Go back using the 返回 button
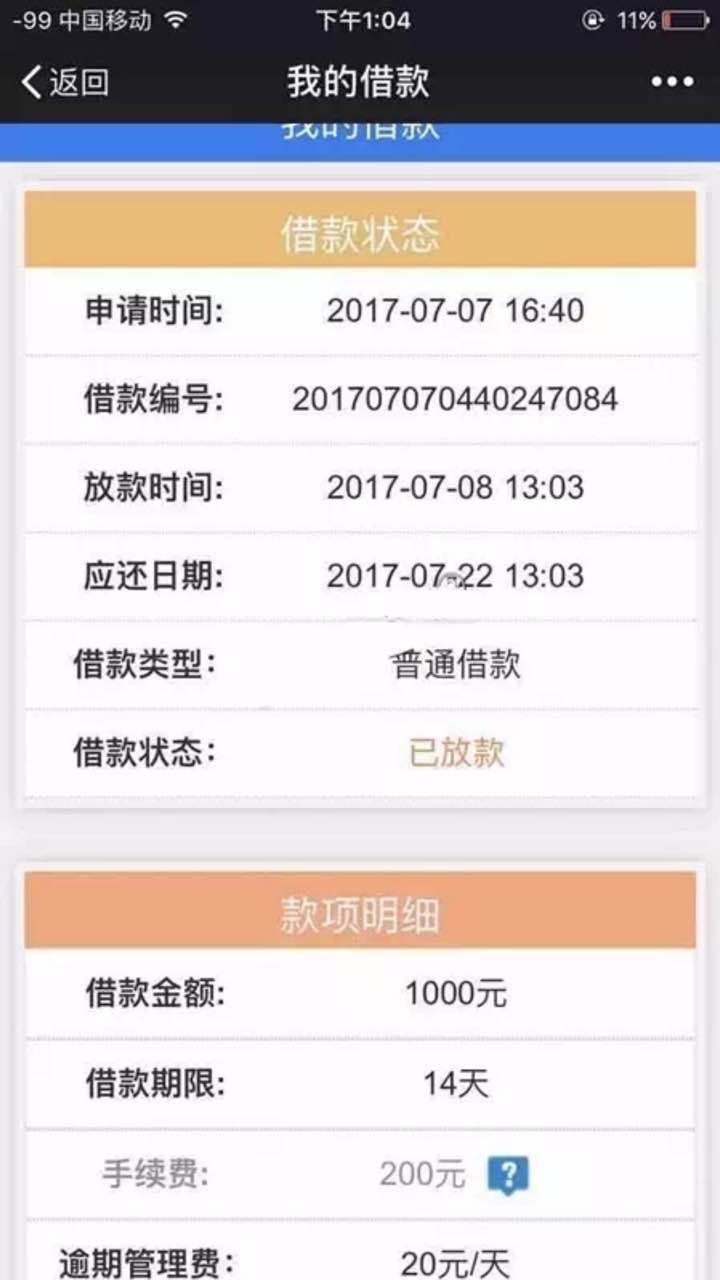 (66, 82)
